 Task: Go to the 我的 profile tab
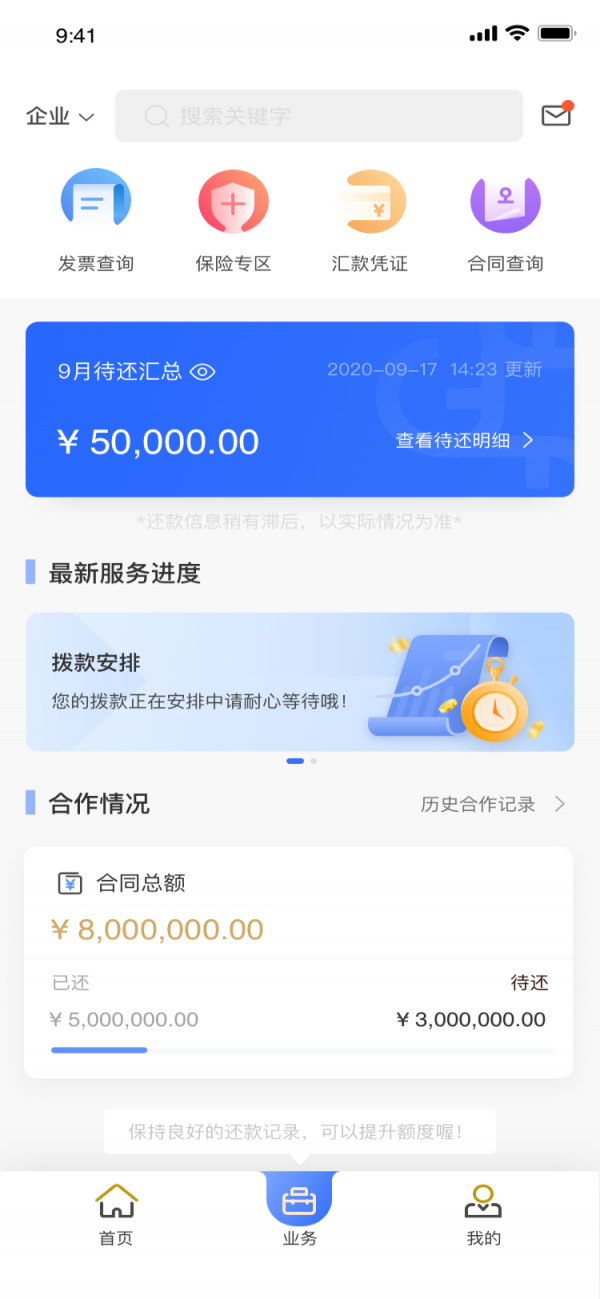point(483,1214)
